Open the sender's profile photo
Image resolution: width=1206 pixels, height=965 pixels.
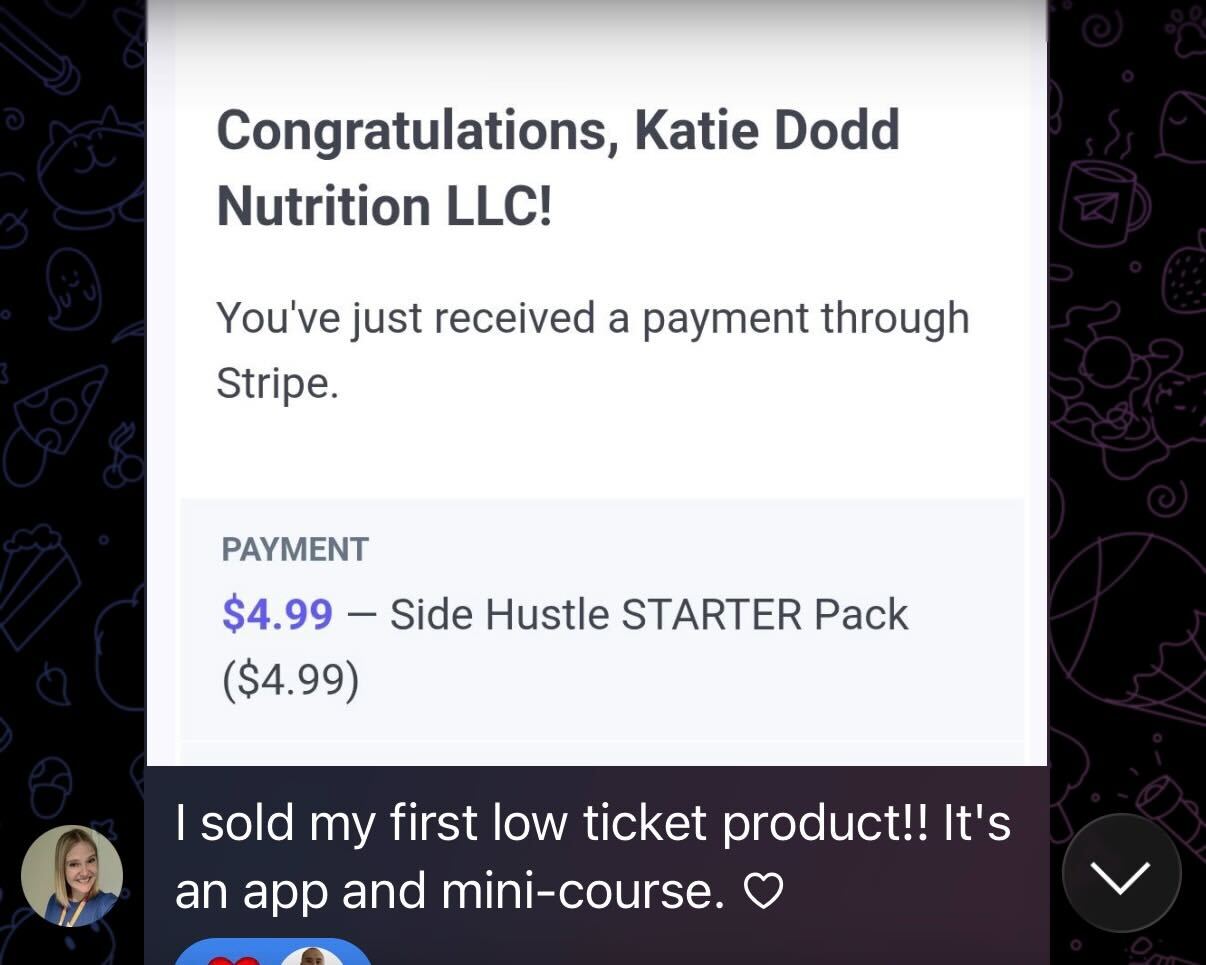pyautogui.click(x=72, y=876)
